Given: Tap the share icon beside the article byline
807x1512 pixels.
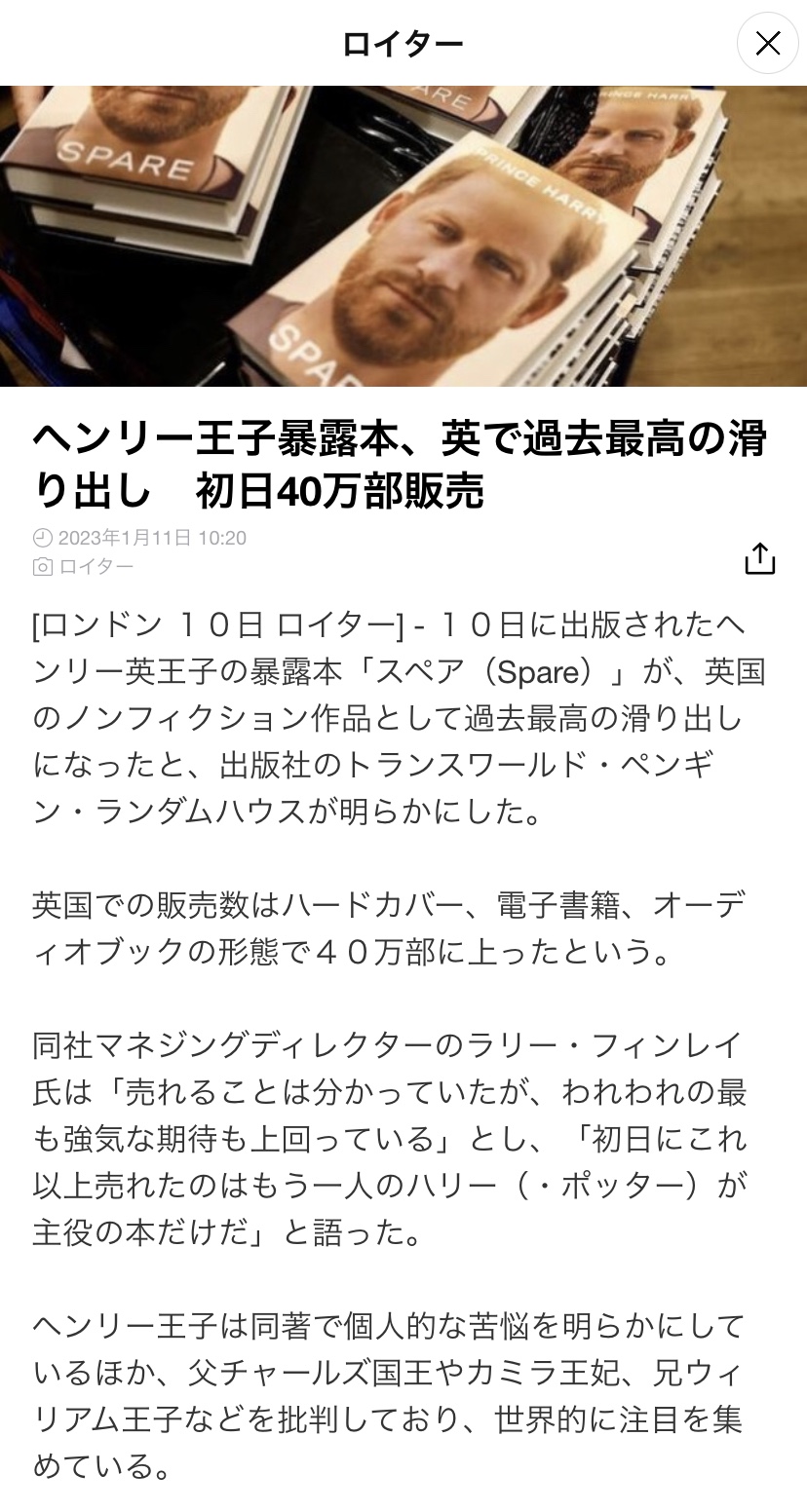Looking at the screenshot, I should [x=759, y=558].
